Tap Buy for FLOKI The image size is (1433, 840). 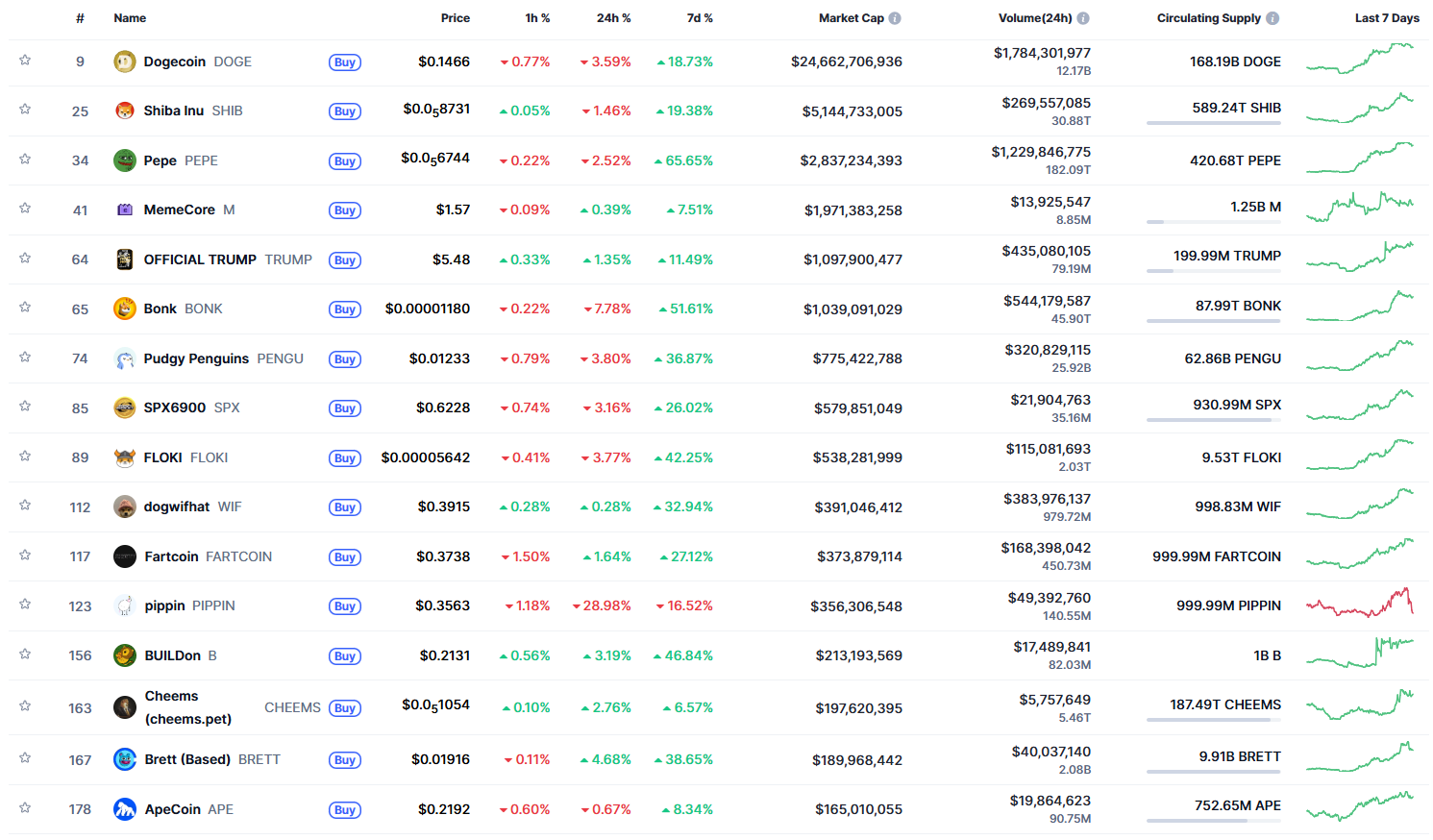pyautogui.click(x=345, y=458)
